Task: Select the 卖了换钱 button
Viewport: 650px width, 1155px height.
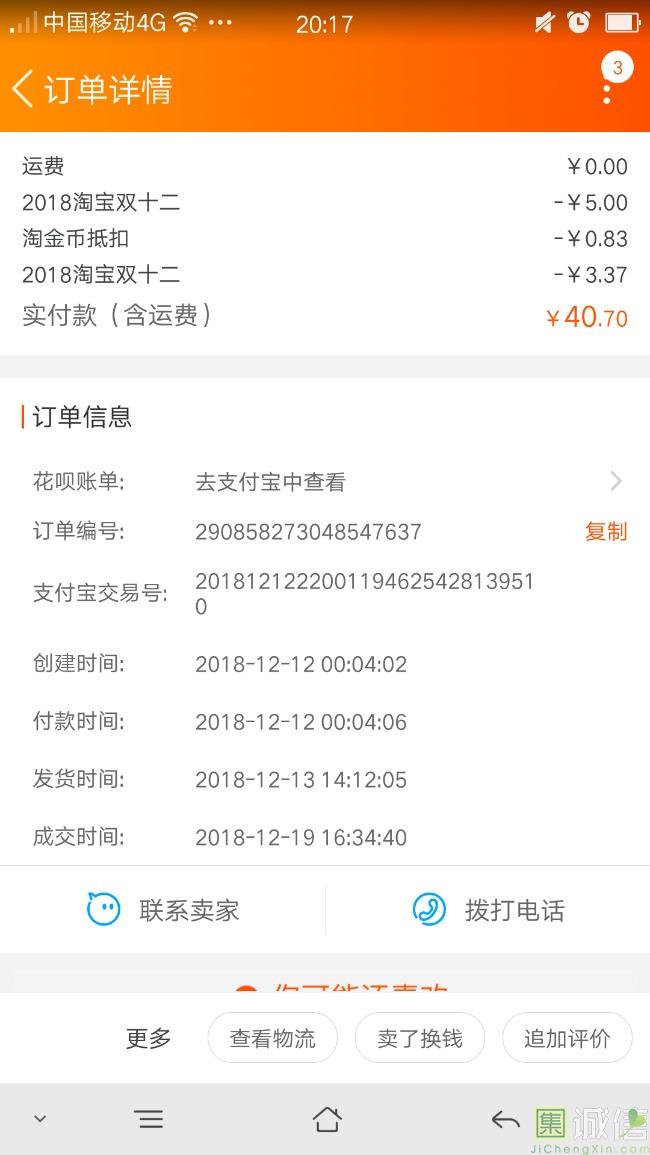Action: (419, 1039)
